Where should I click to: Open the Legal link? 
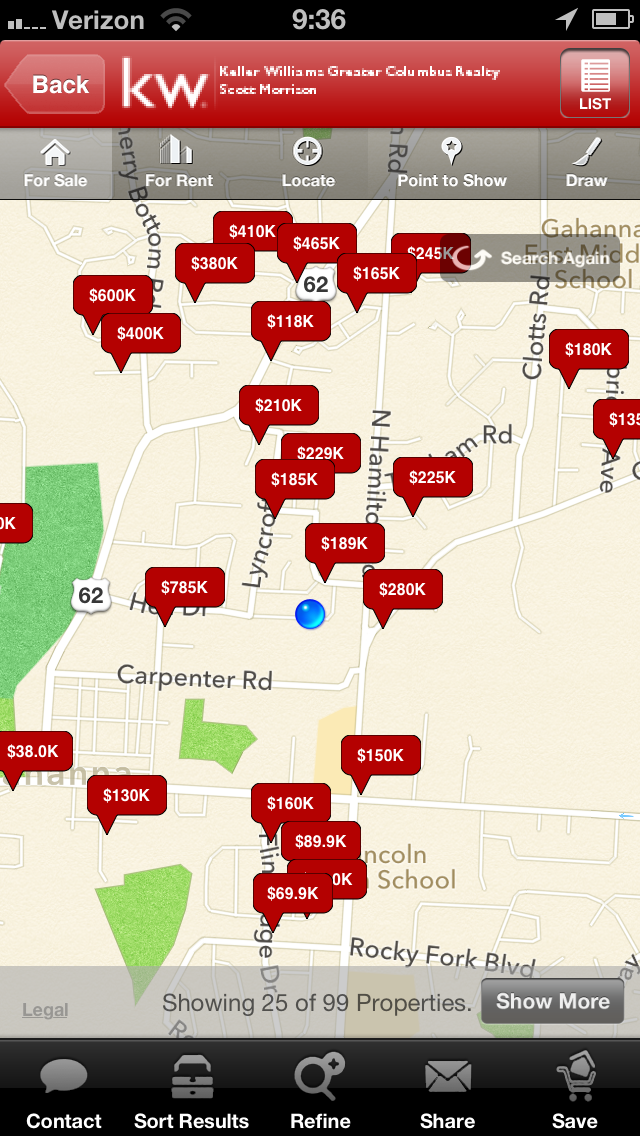pos(45,1010)
